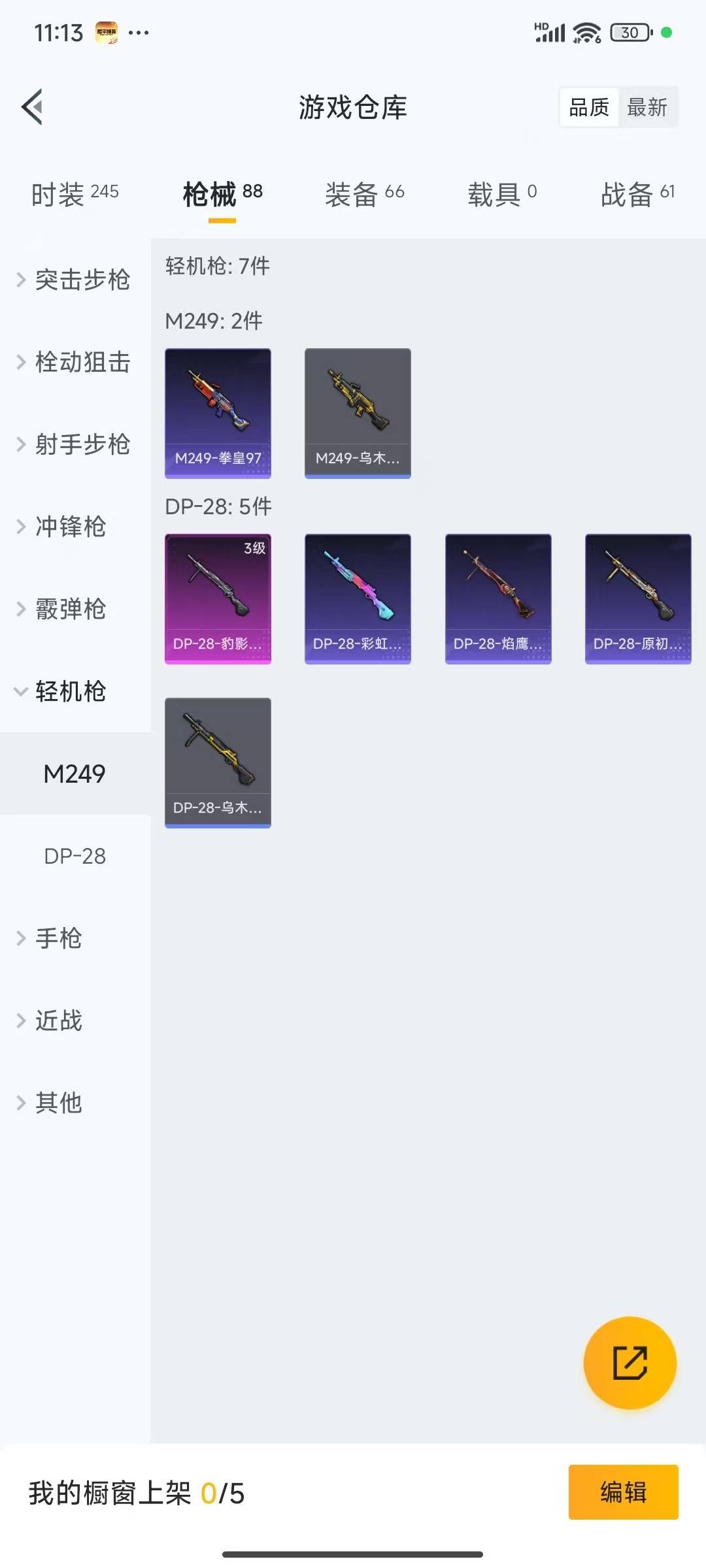Select DP-28 in the sidebar
706x1568 pixels.
click(x=75, y=857)
